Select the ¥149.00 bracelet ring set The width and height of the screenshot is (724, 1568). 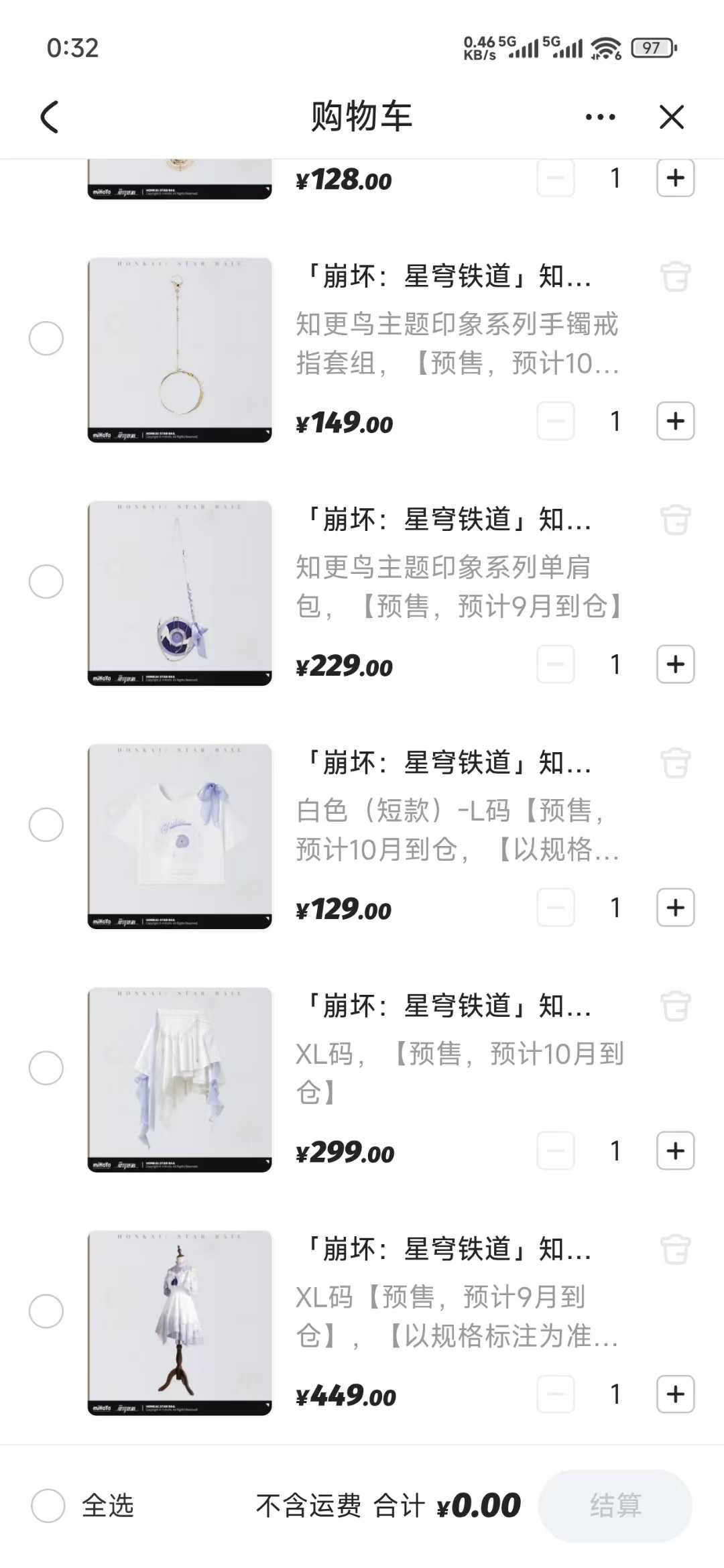point(46,338)
